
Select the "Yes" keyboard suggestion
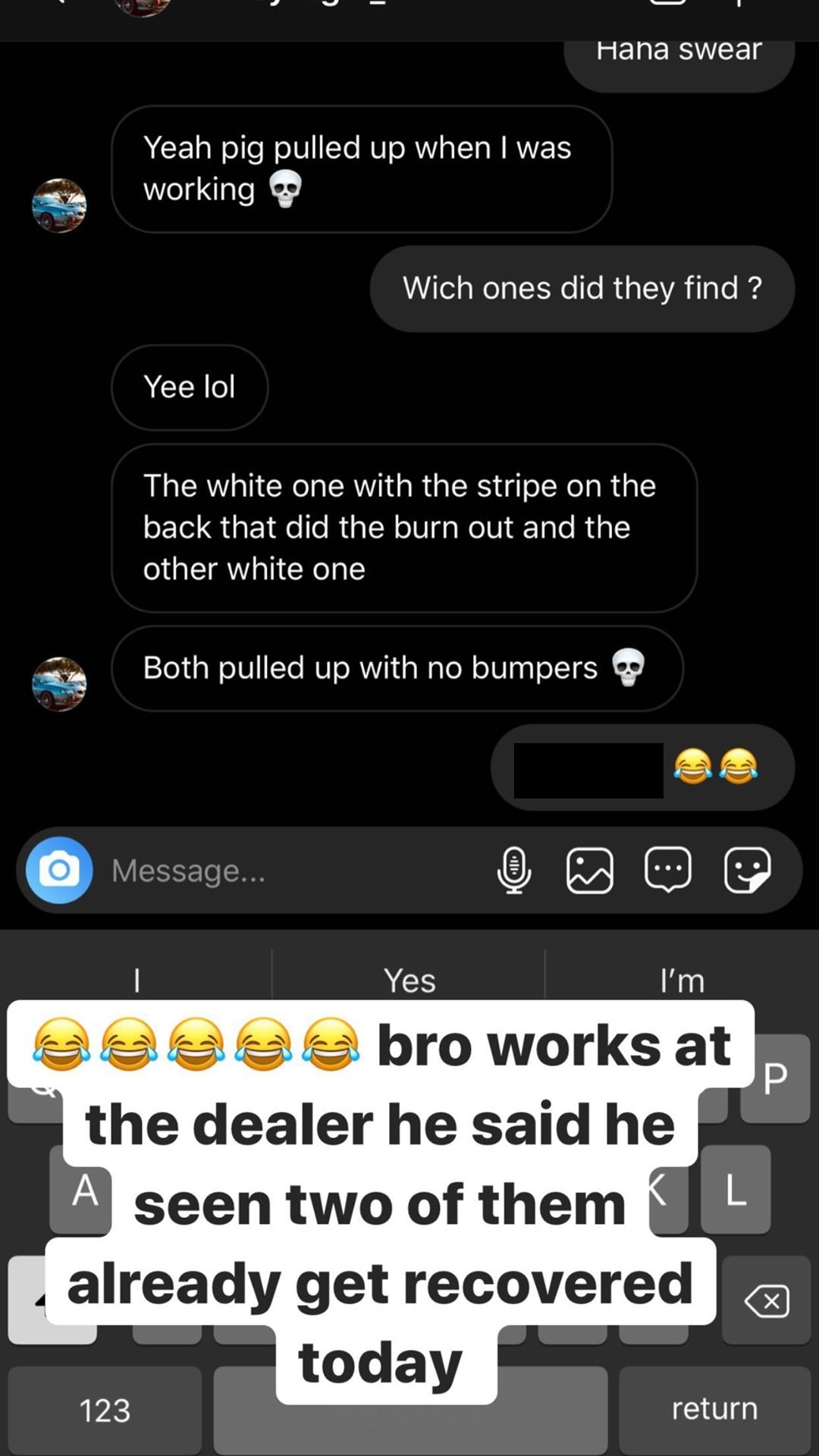409,980
